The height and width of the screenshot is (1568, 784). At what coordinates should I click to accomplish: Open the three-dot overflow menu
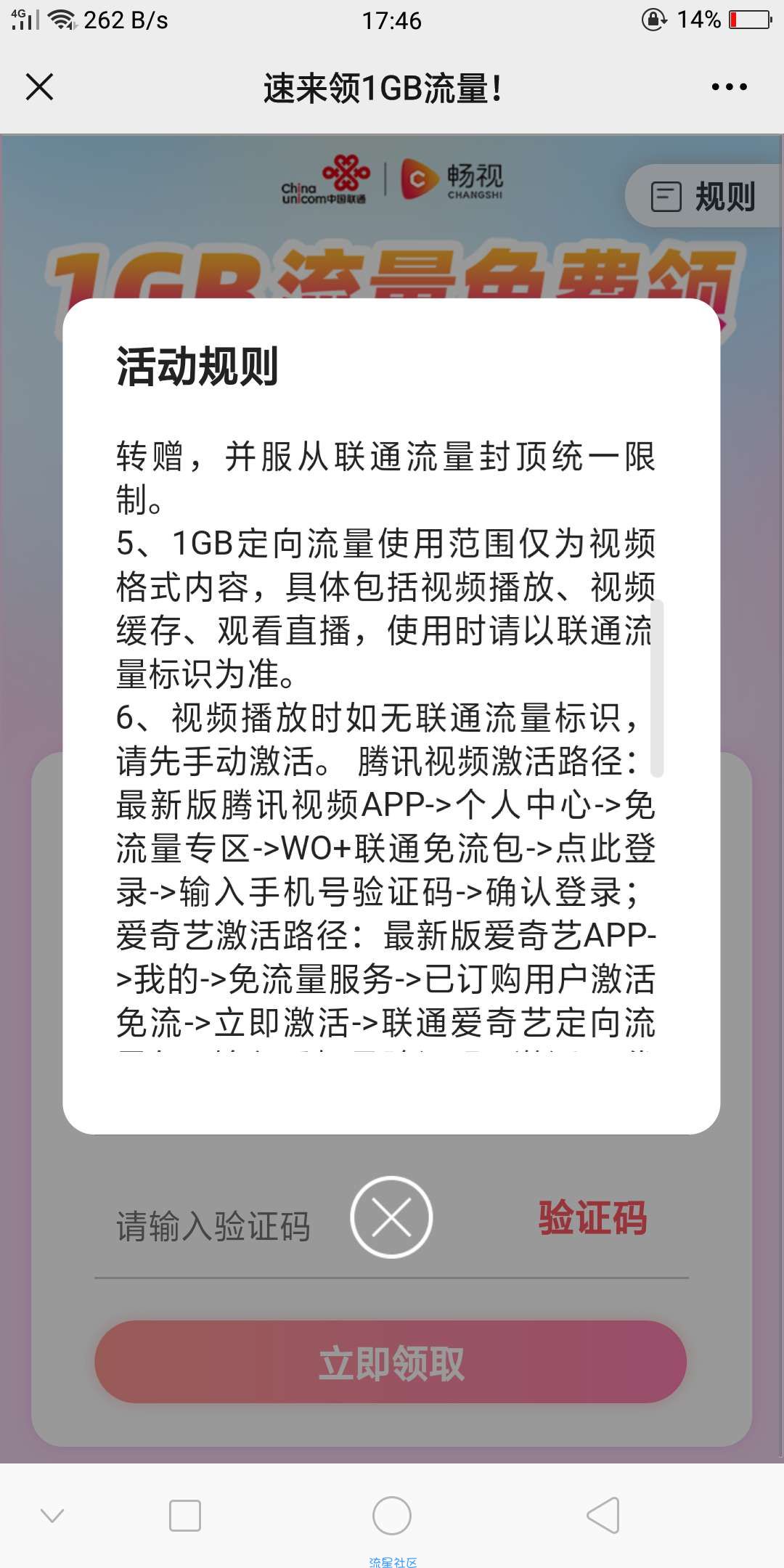coord(729,87)
